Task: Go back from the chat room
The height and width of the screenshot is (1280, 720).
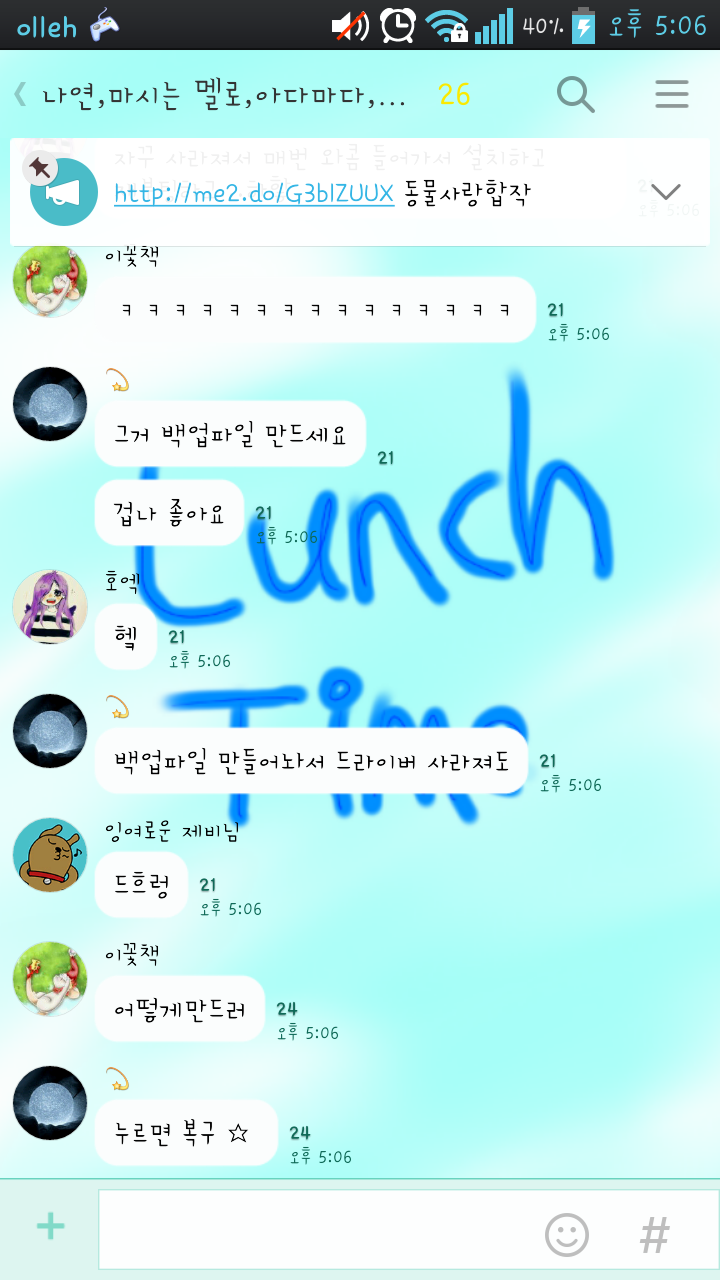Action: [x=20, y=95]
